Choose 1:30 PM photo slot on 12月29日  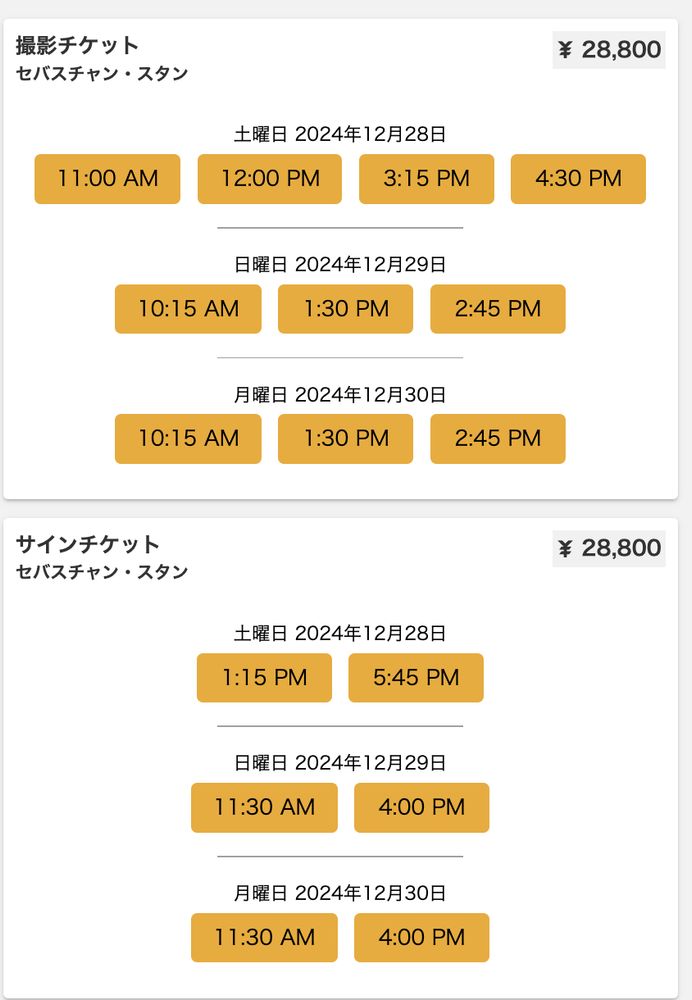point(345,309)
